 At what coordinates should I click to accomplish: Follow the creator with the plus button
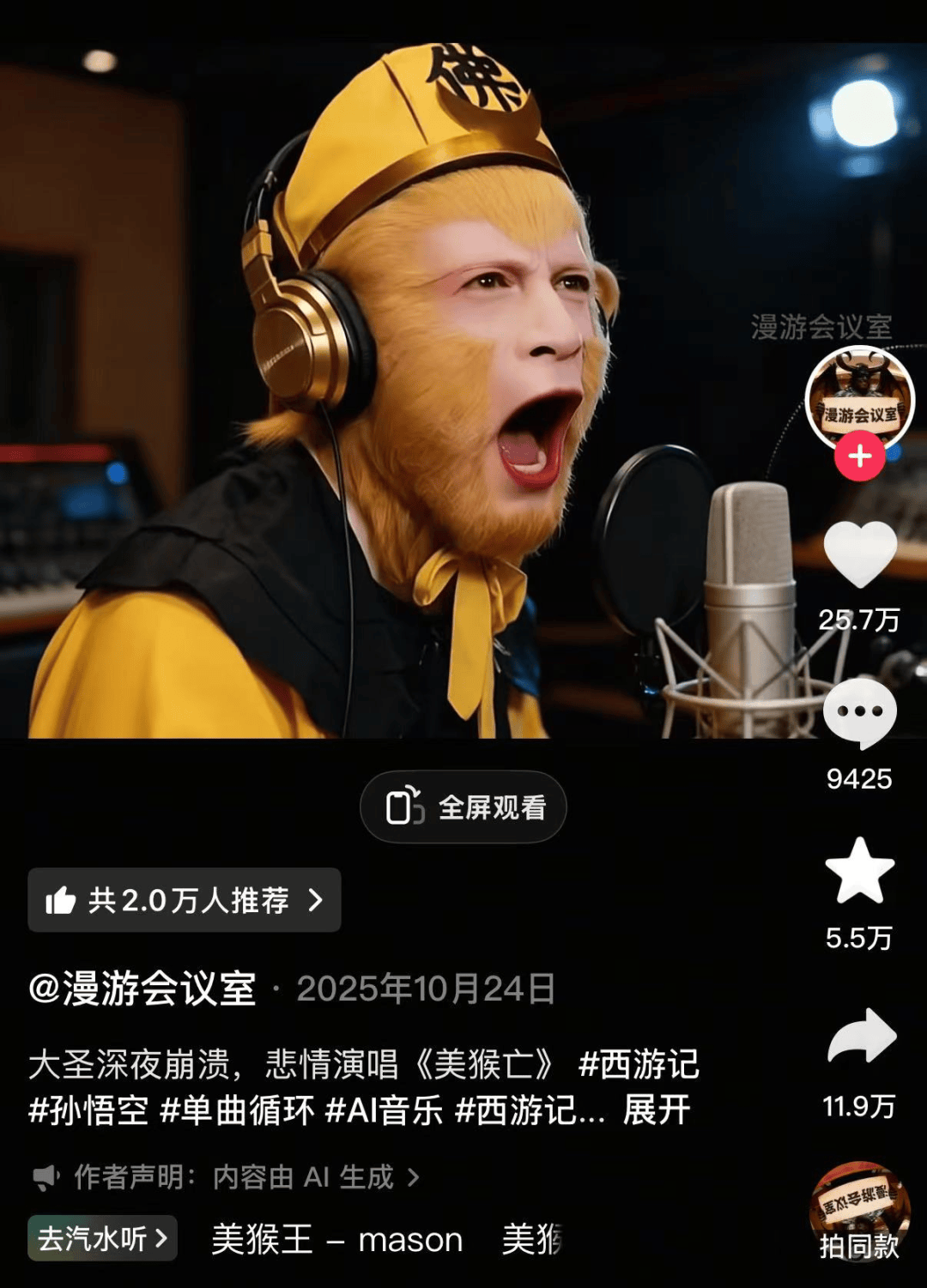[x=859, y=457]
